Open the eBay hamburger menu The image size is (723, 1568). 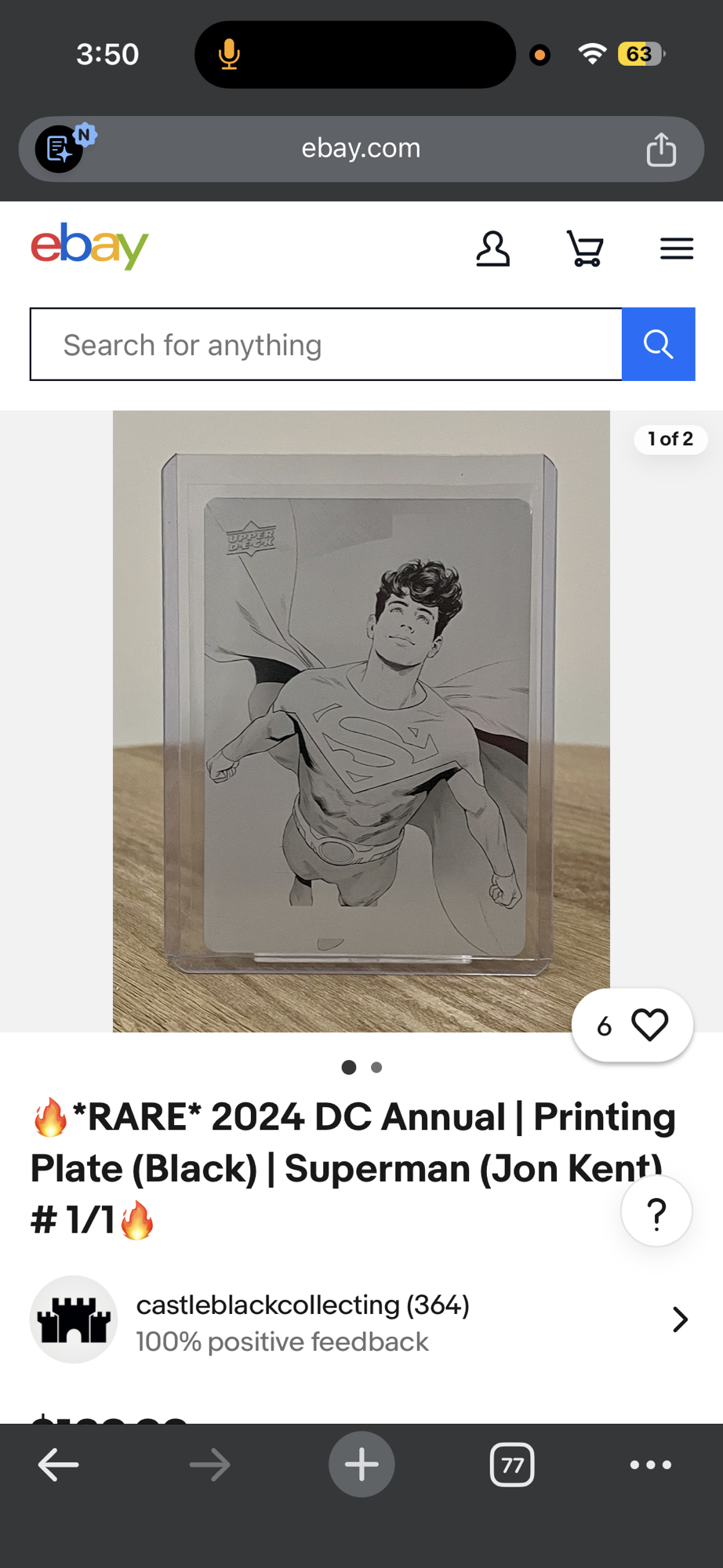click(x=676, y=249)
